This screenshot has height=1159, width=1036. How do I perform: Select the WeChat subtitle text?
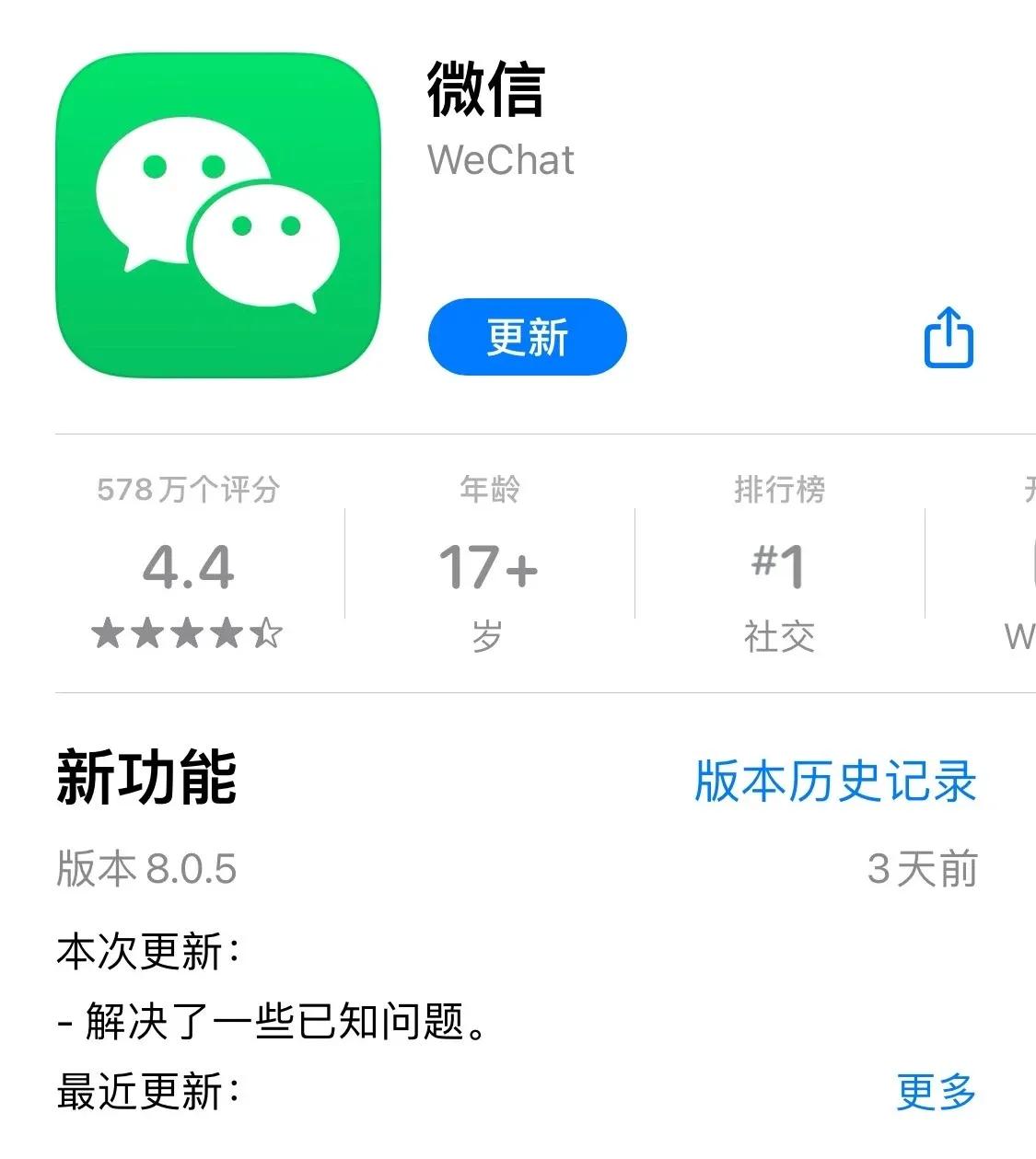click(502, 158)
